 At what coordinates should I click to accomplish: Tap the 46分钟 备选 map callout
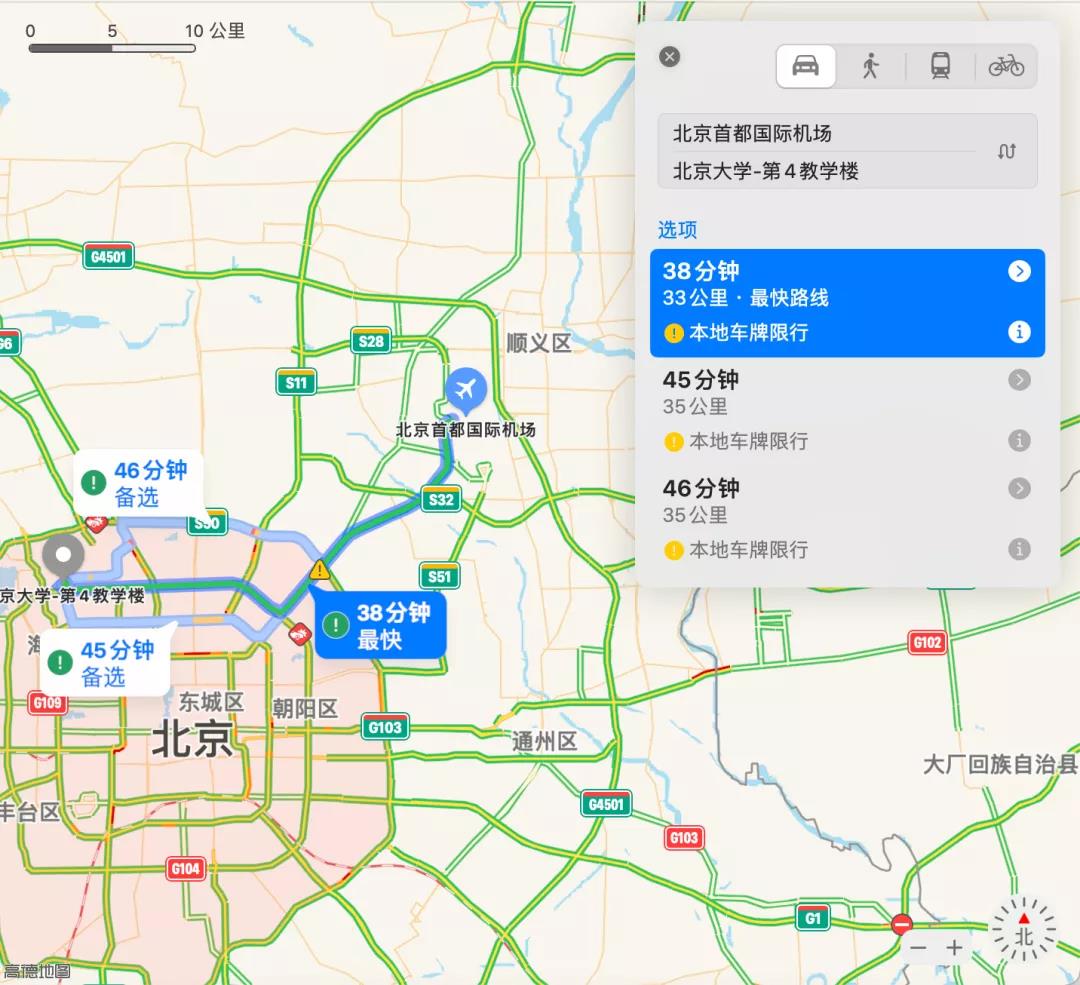click(139, 483)
